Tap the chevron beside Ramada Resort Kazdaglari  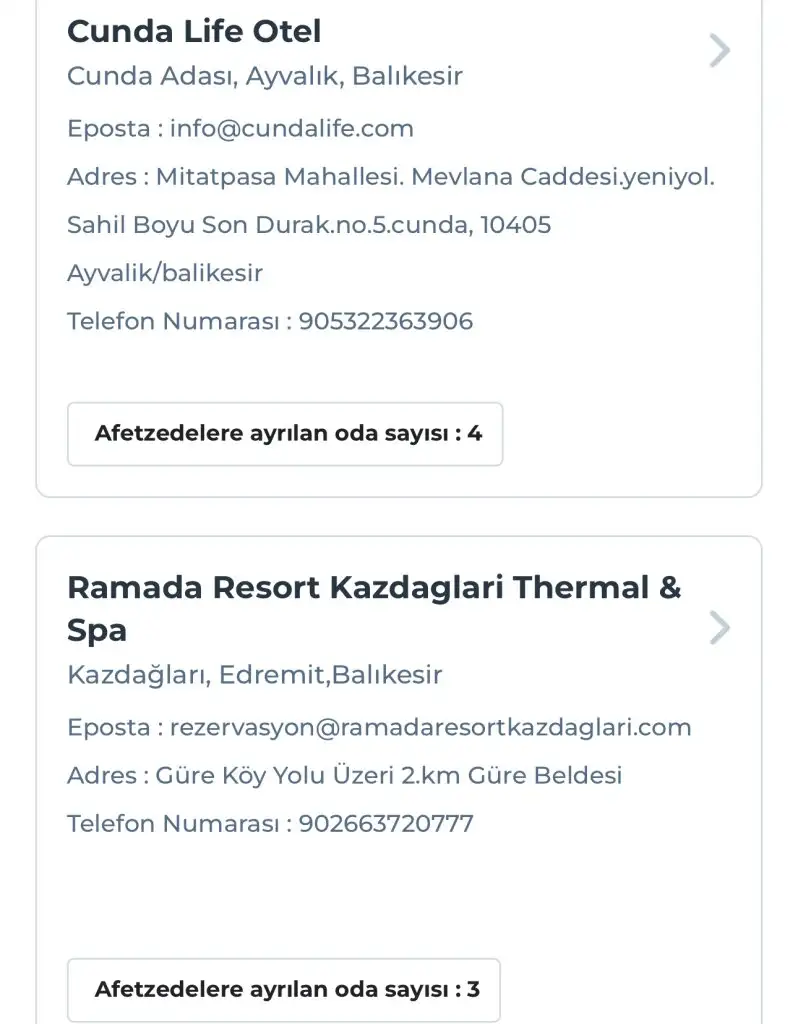[719, 628]
